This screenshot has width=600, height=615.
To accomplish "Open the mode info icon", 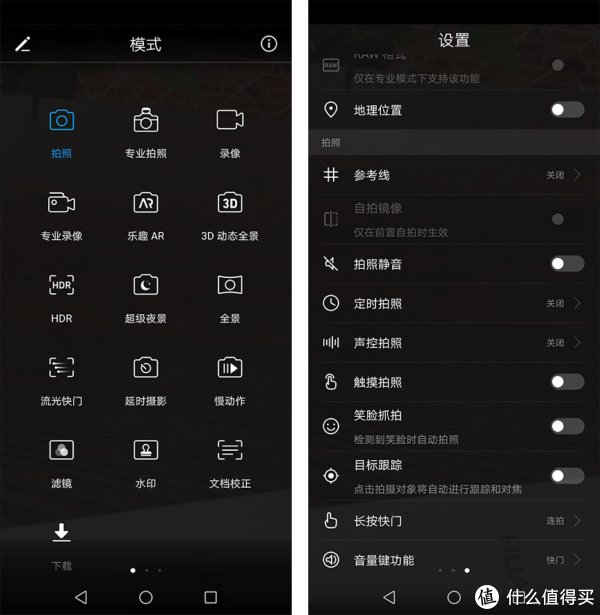I will click(x=269, y=44).
